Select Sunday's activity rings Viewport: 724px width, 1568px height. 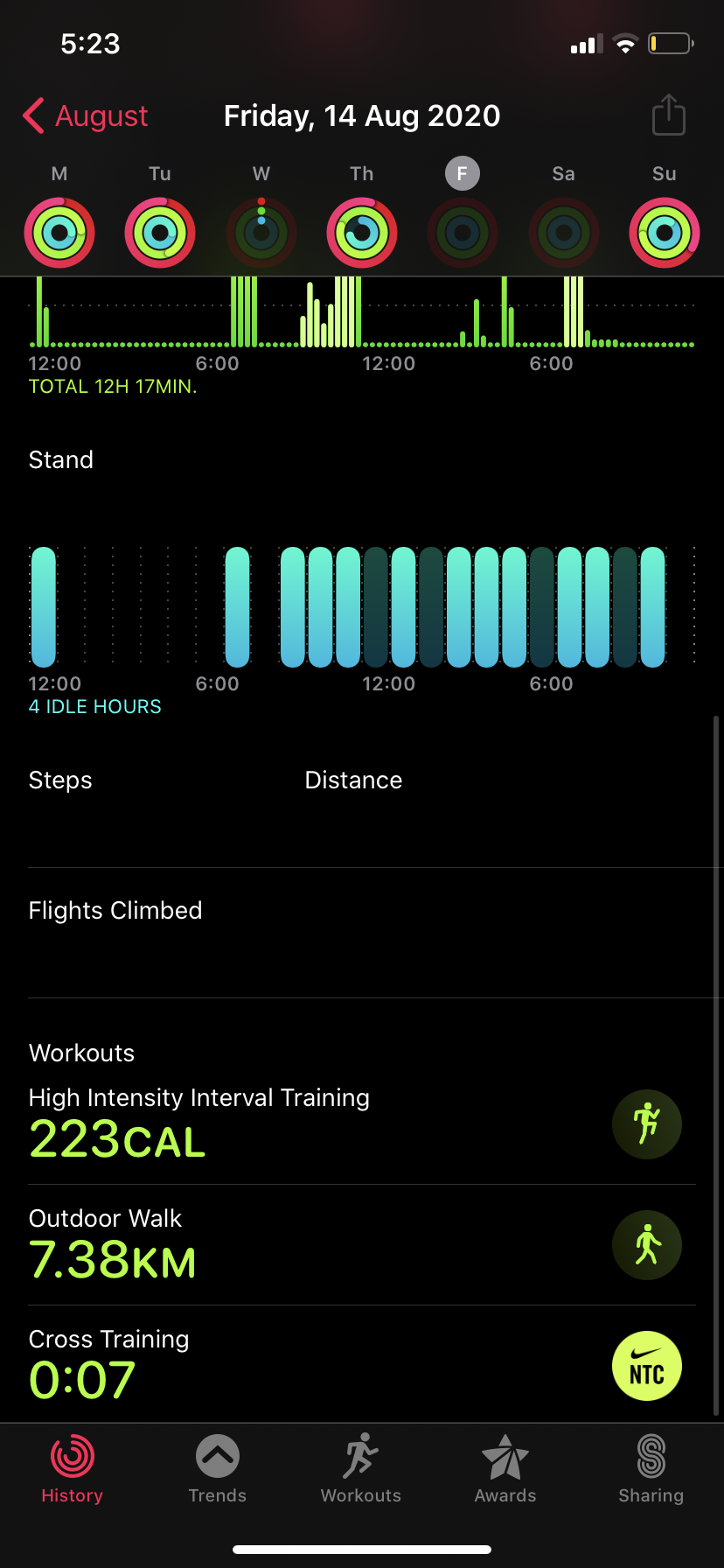pos(664,232)
